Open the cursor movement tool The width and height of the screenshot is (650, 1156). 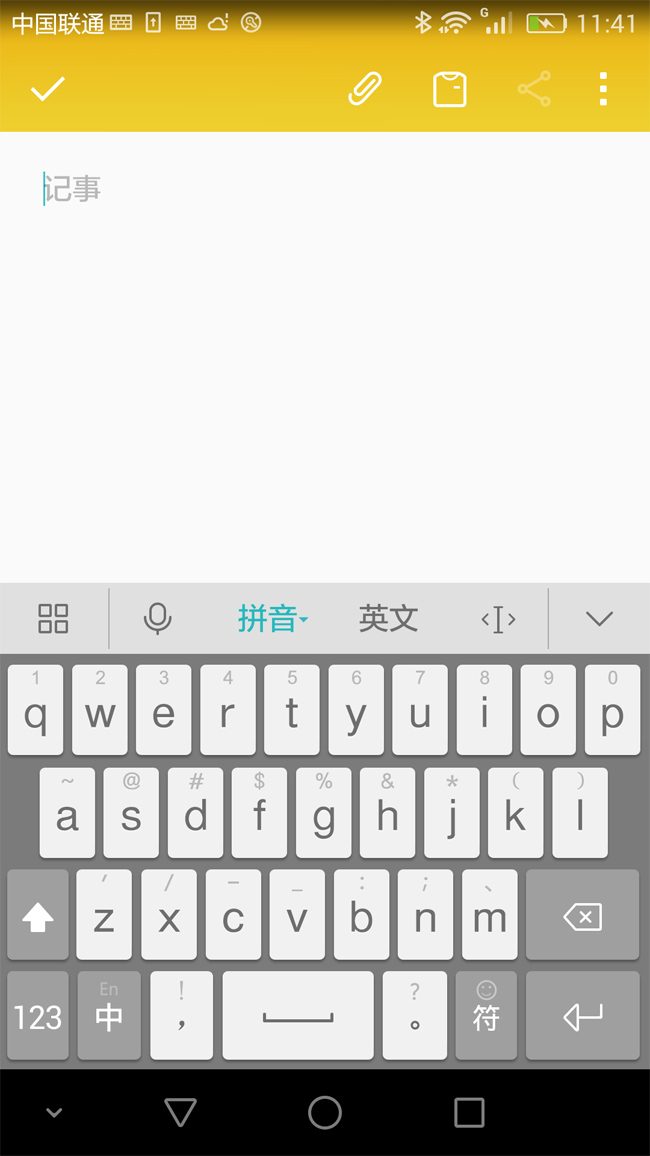click(x=498, y=619)
